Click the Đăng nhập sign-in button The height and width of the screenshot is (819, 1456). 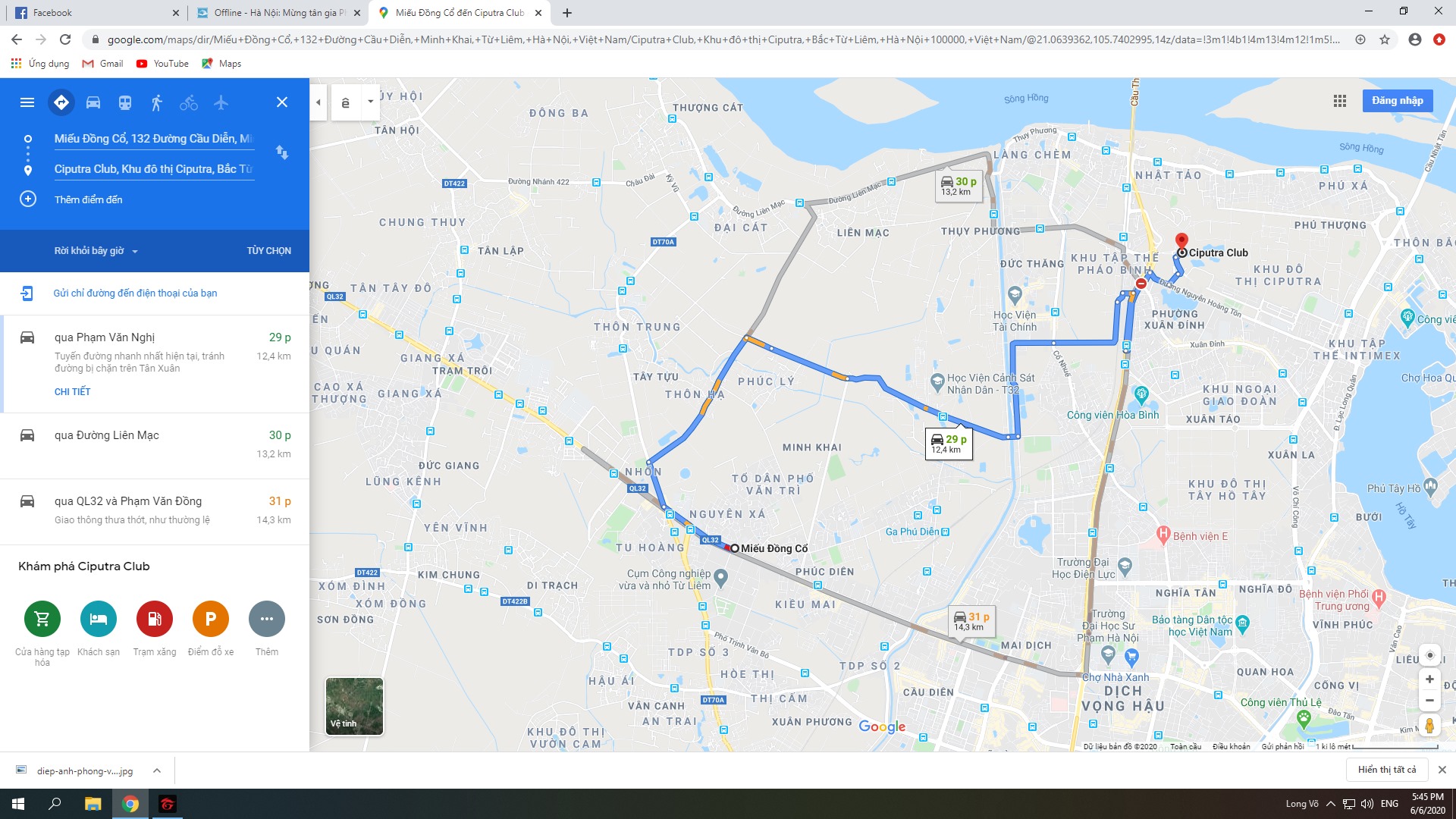(x=1397, y=101)
